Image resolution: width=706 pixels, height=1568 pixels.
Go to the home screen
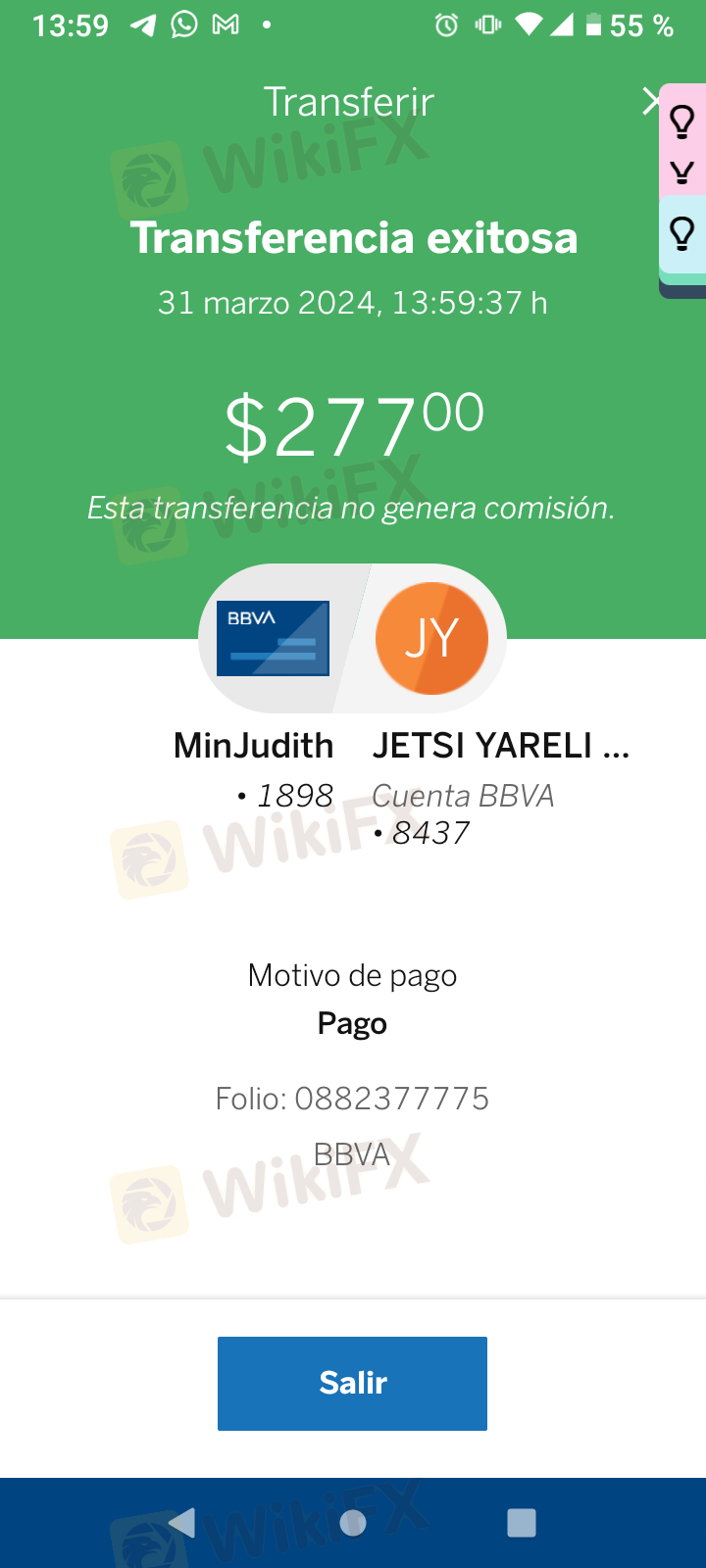click(352, 1522)
